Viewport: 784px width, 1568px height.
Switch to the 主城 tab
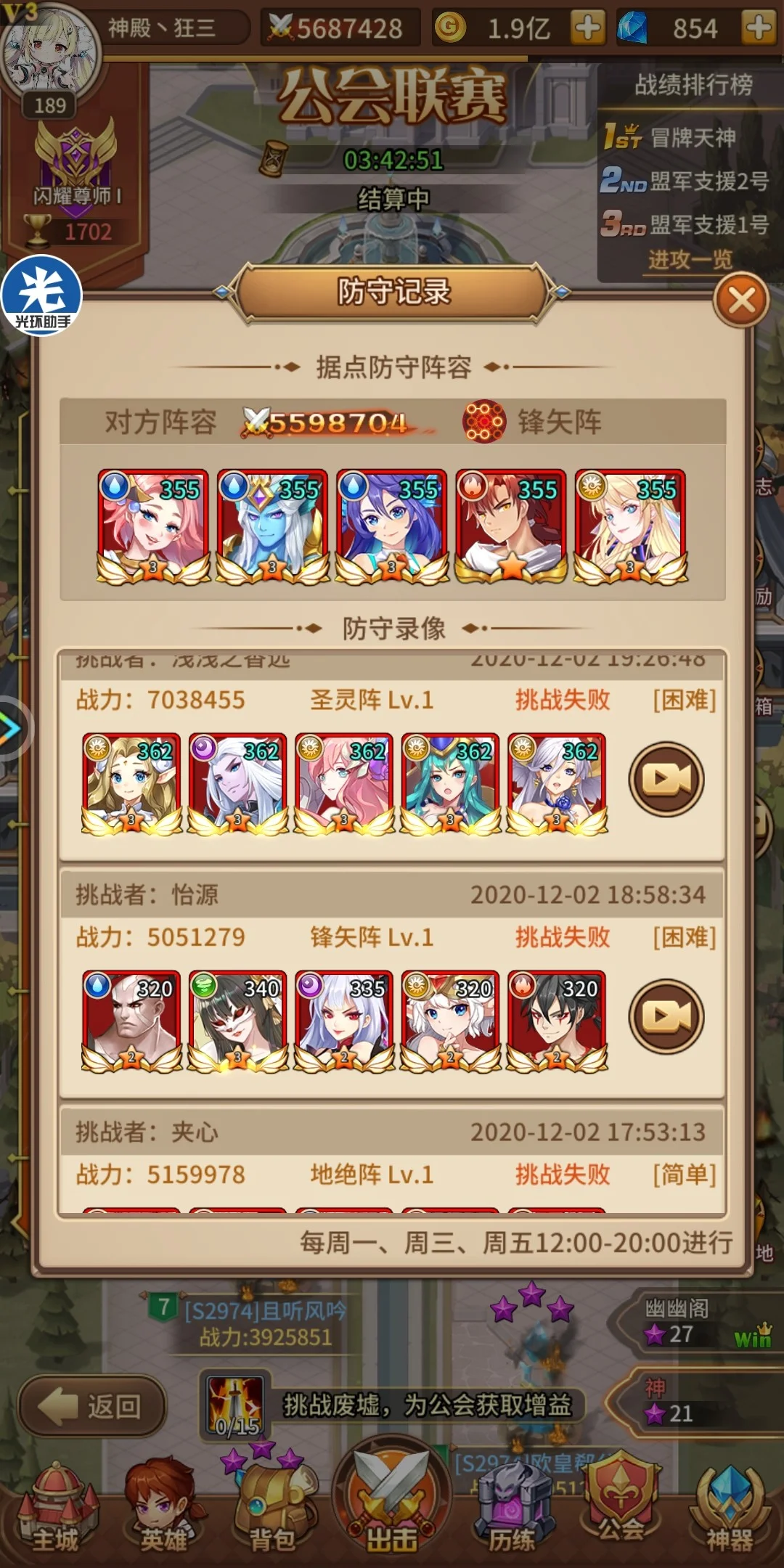click(x=57, y=1517)
